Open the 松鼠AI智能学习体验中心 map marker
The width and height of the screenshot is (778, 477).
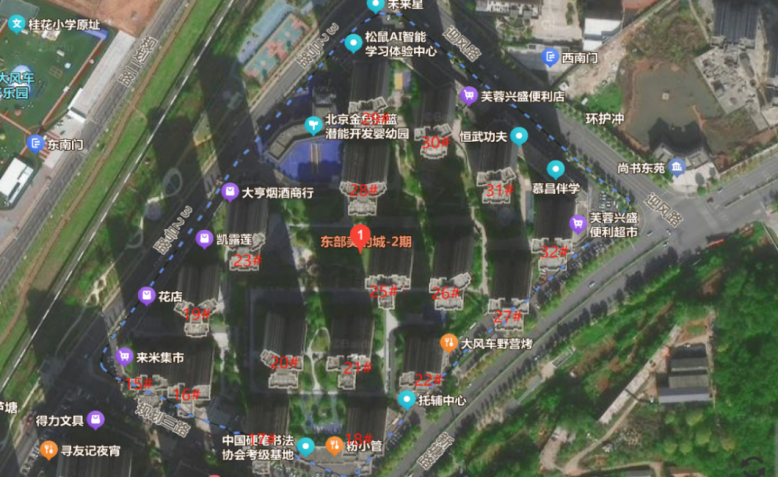[x=353, y=43]
